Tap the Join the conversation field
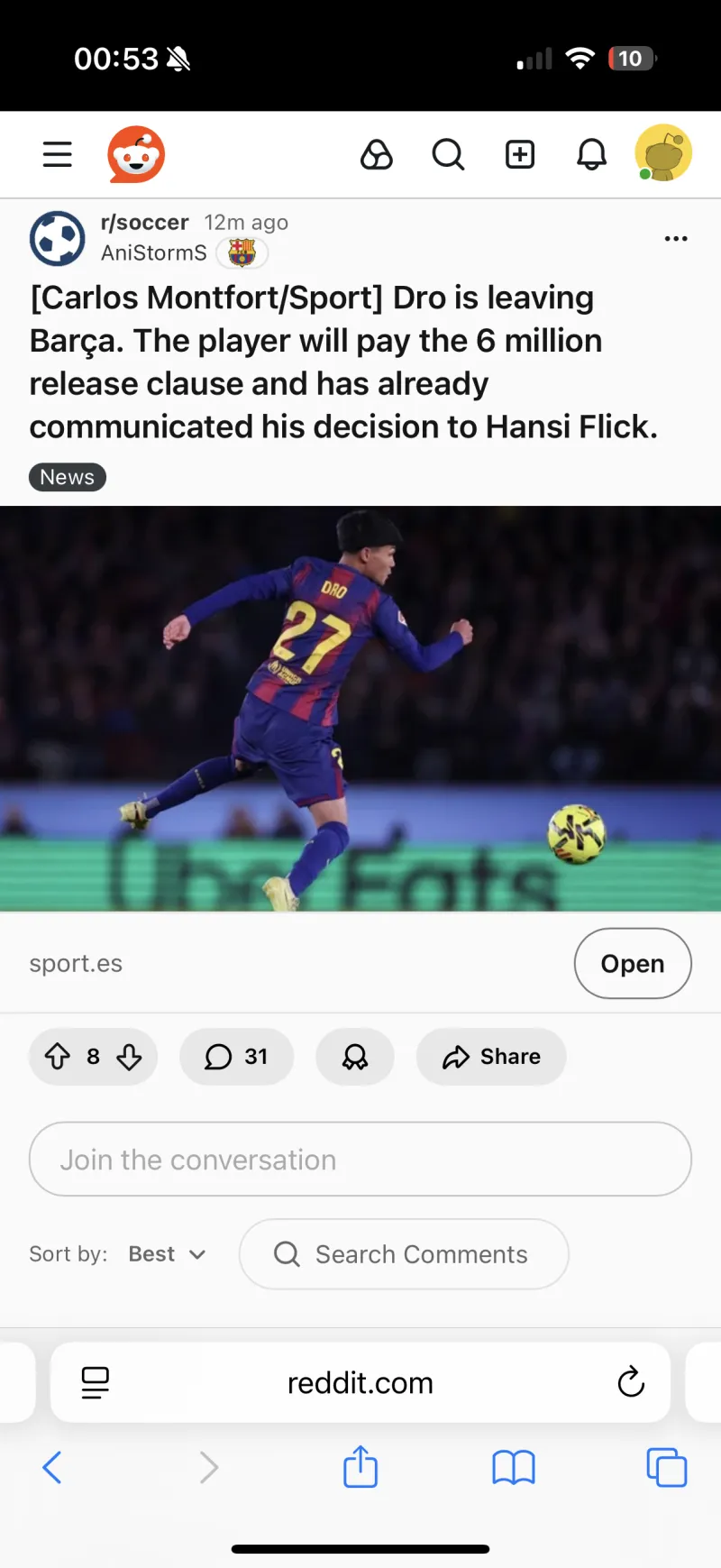This screenshot has height=1568, width=721. pos(360,1159)
